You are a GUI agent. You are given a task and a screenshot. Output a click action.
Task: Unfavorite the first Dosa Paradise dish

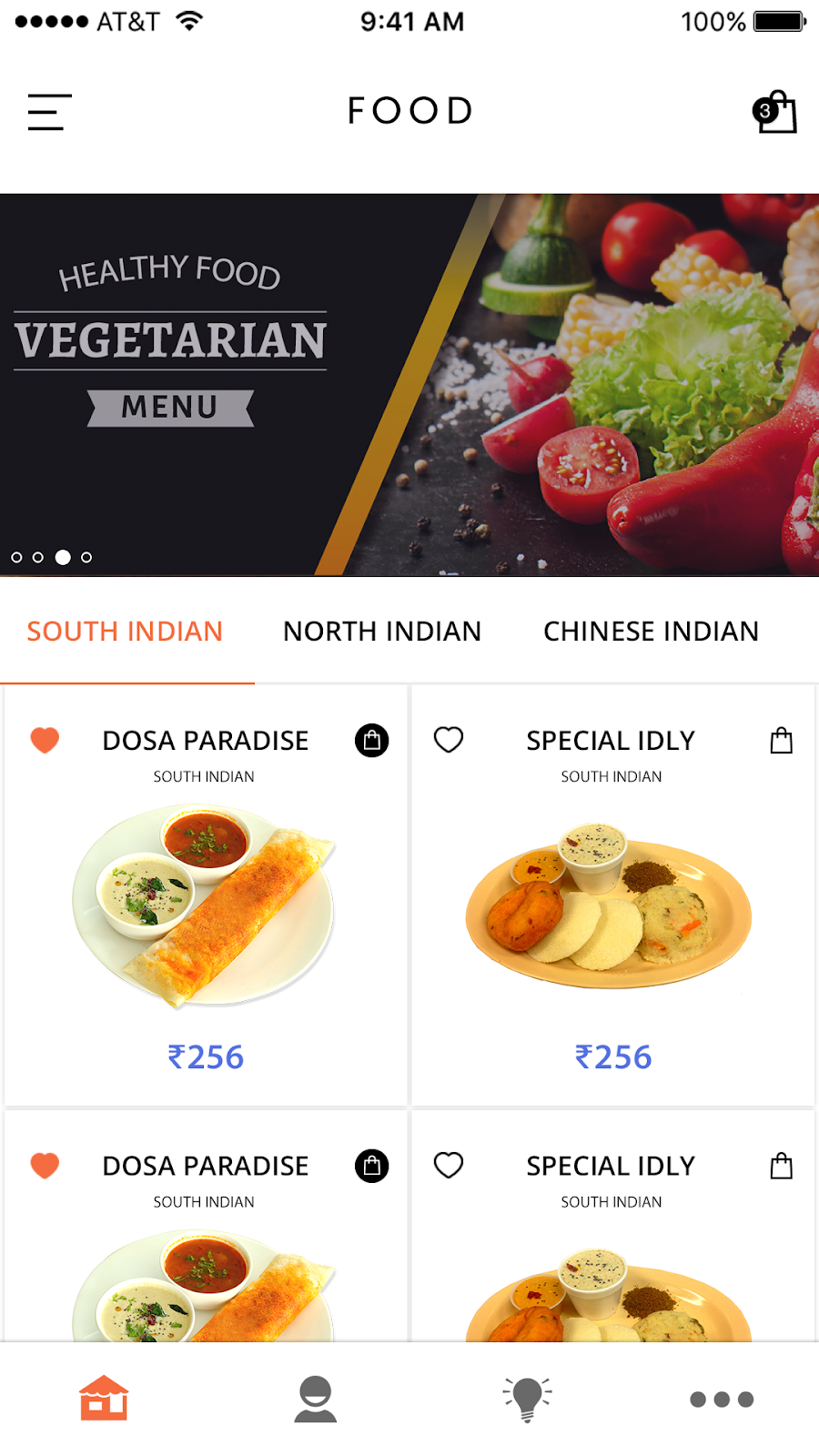coord(45,740)
